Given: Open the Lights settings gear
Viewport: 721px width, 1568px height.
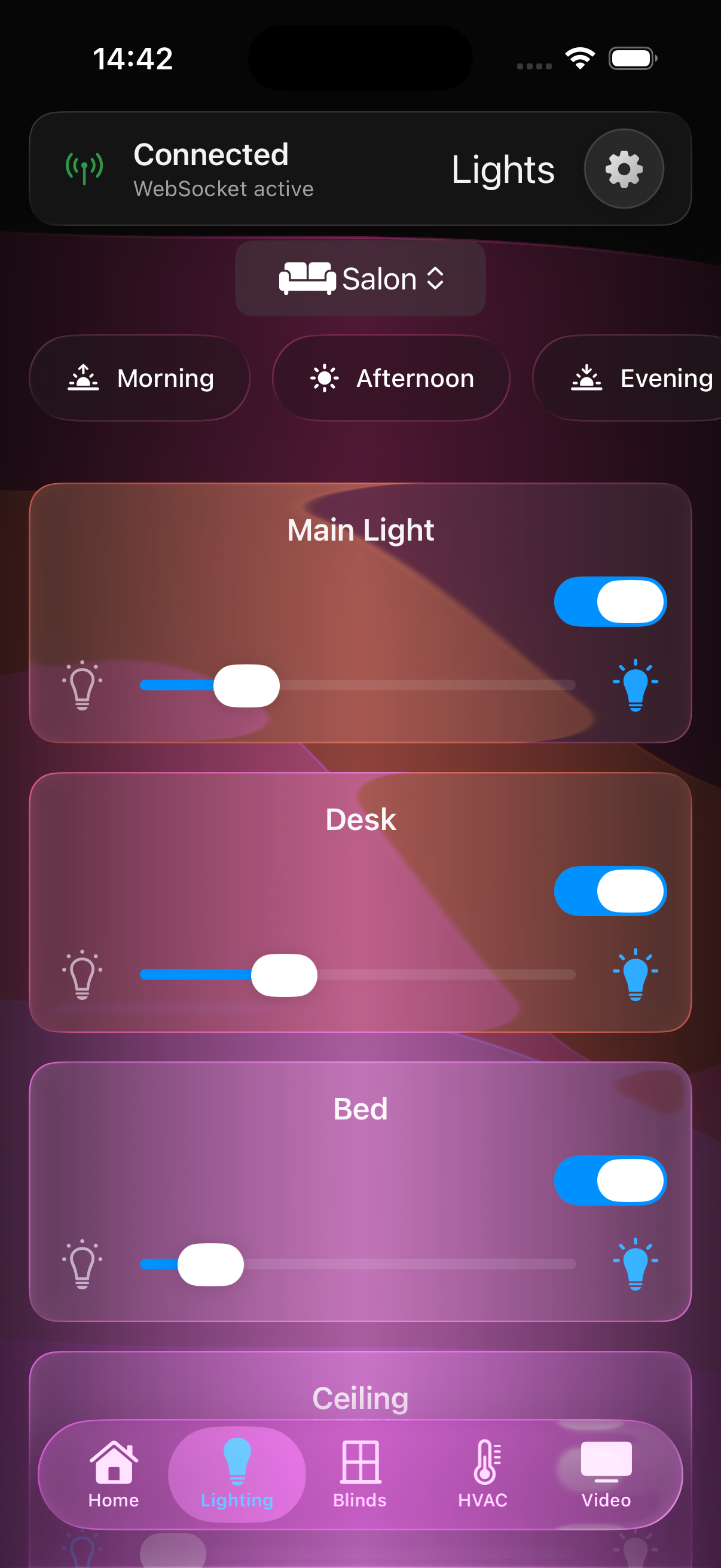Looking at the screenshot, I should (x=624, y=169).
